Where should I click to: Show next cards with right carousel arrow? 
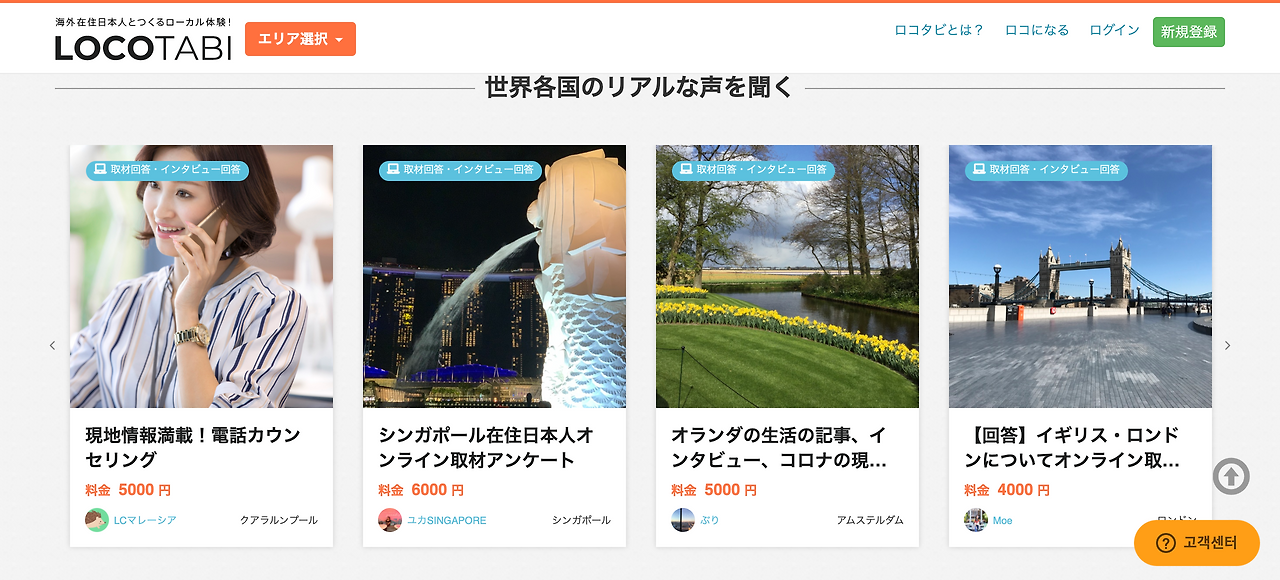pos(1228,346)
